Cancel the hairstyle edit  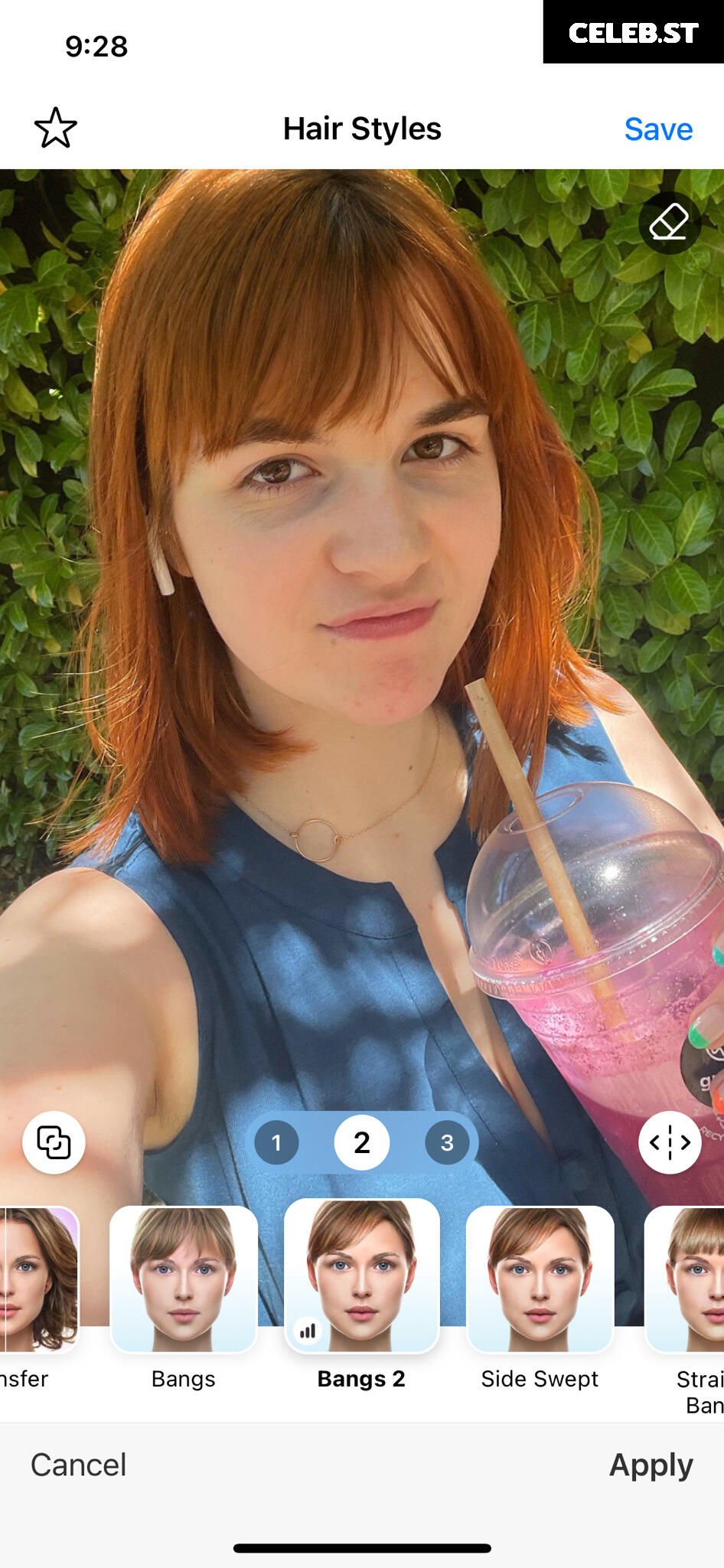[x=78, y=1465]
